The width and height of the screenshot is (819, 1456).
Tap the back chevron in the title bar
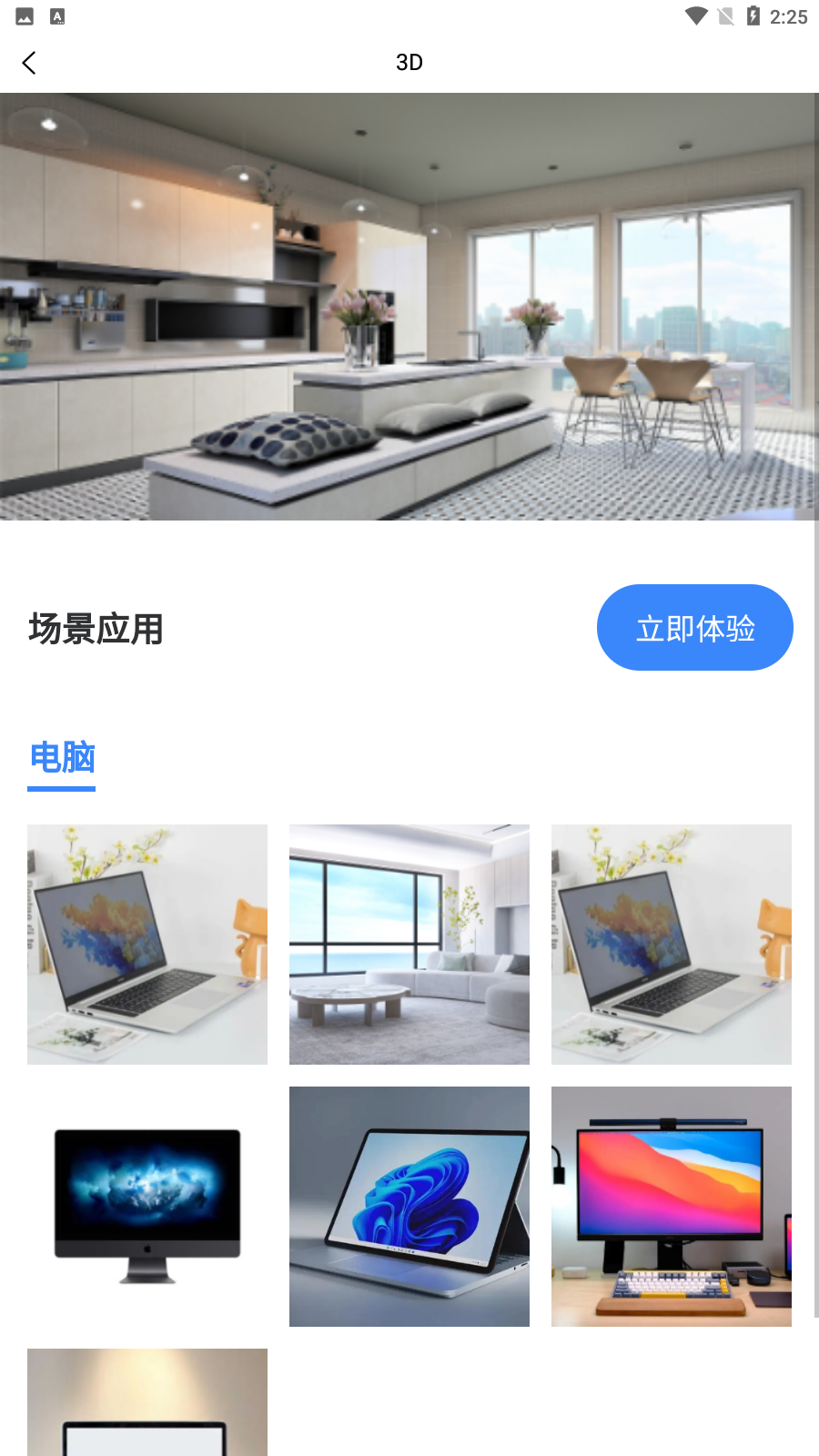click(30, 62)
